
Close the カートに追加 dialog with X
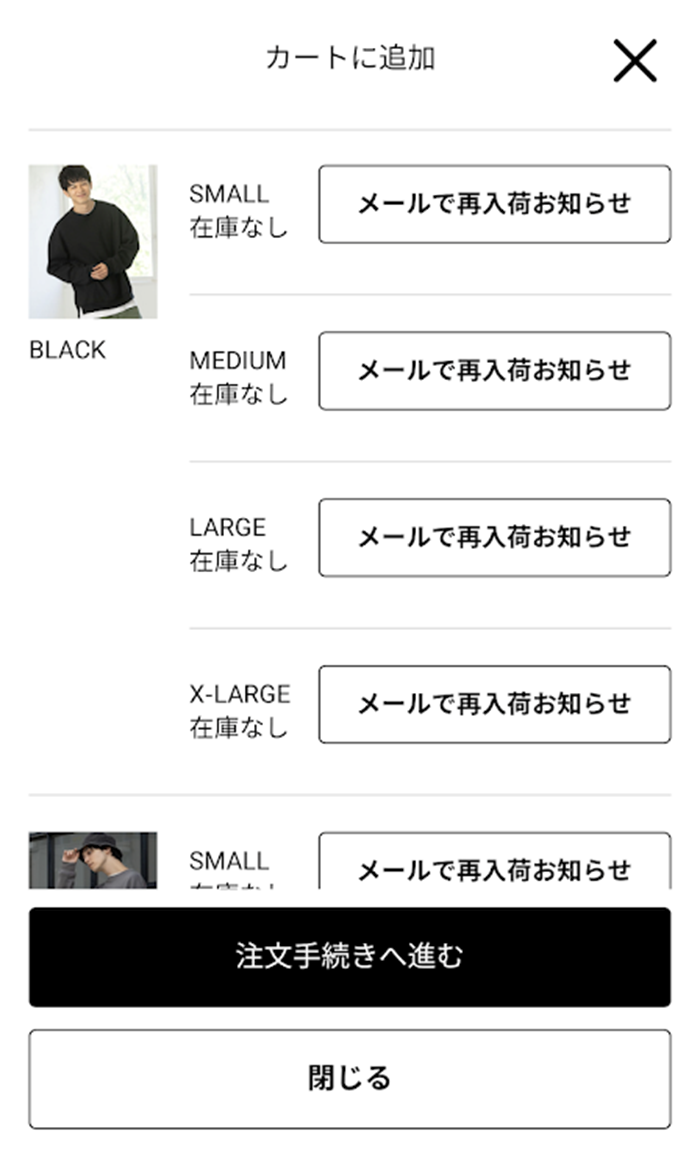(635, 61)
